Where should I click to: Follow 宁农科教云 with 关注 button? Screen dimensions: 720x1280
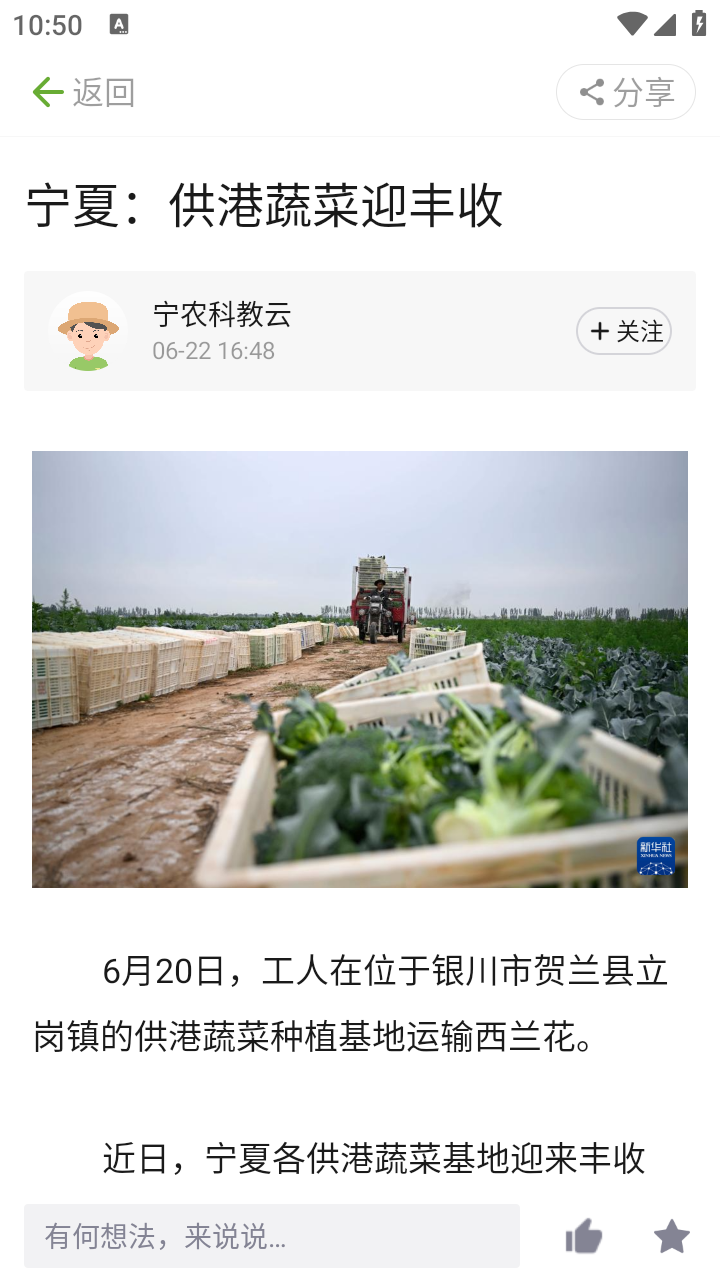(x=624, y=331)
